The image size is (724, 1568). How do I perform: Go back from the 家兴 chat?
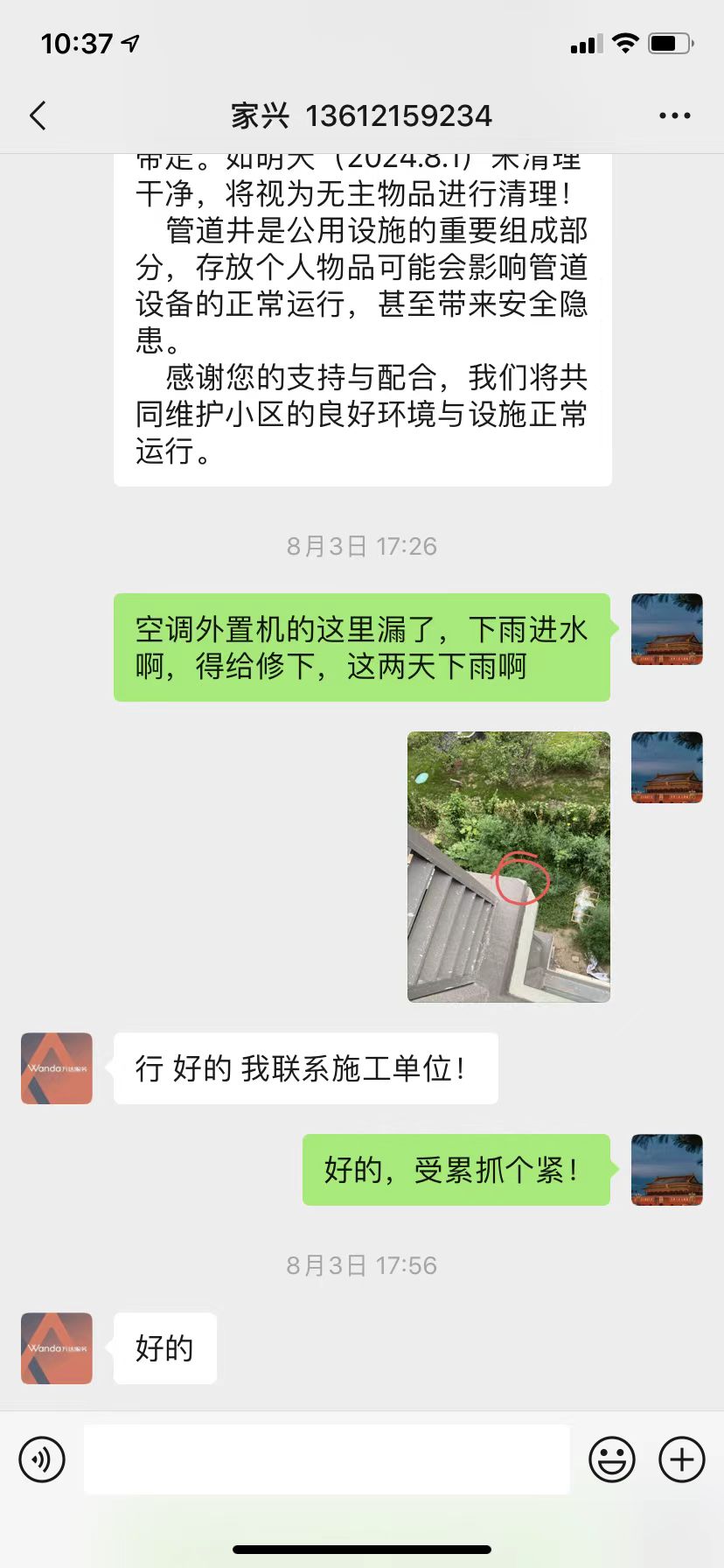(x=38, y=115)
